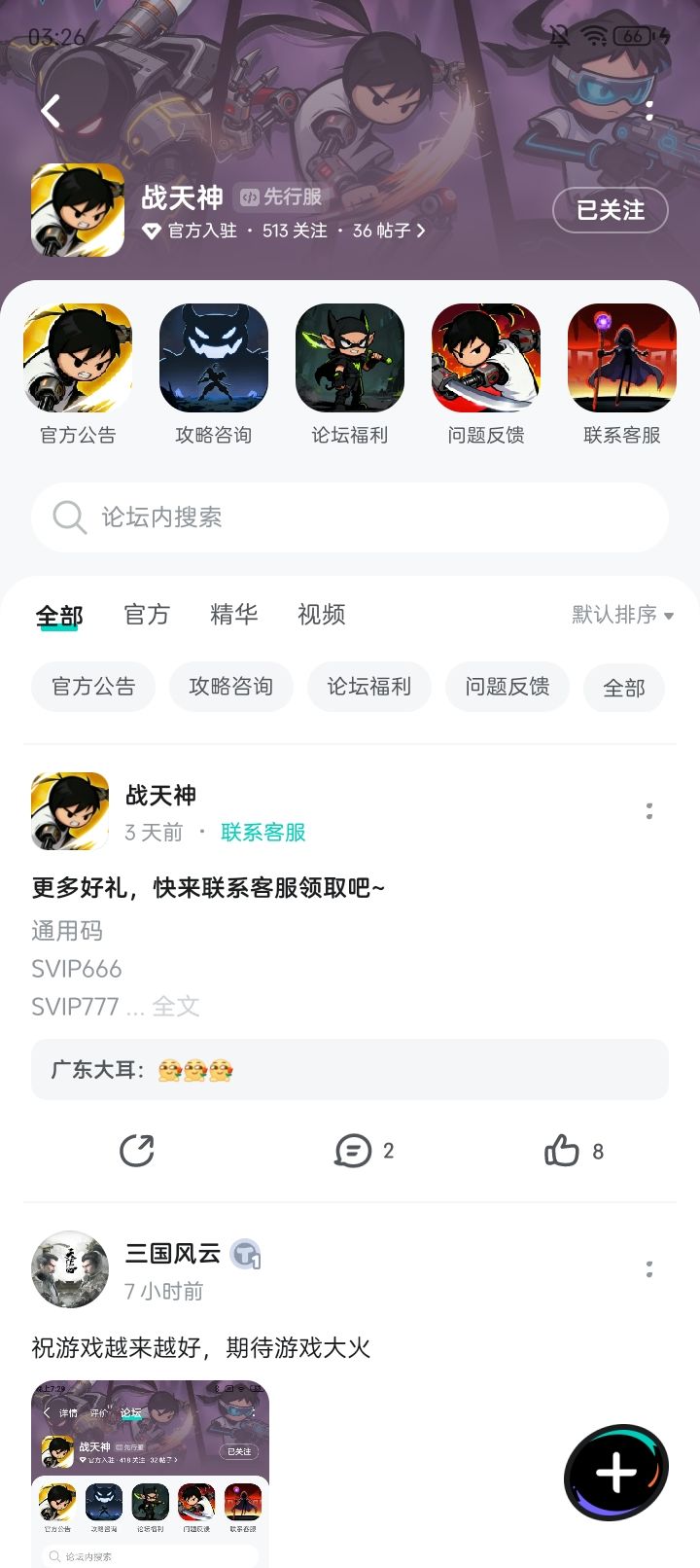The height and width of the screenshot is (1568, 700).
Task: Select the 论坛福利 filter chip
Action: (x=368, y=687)
